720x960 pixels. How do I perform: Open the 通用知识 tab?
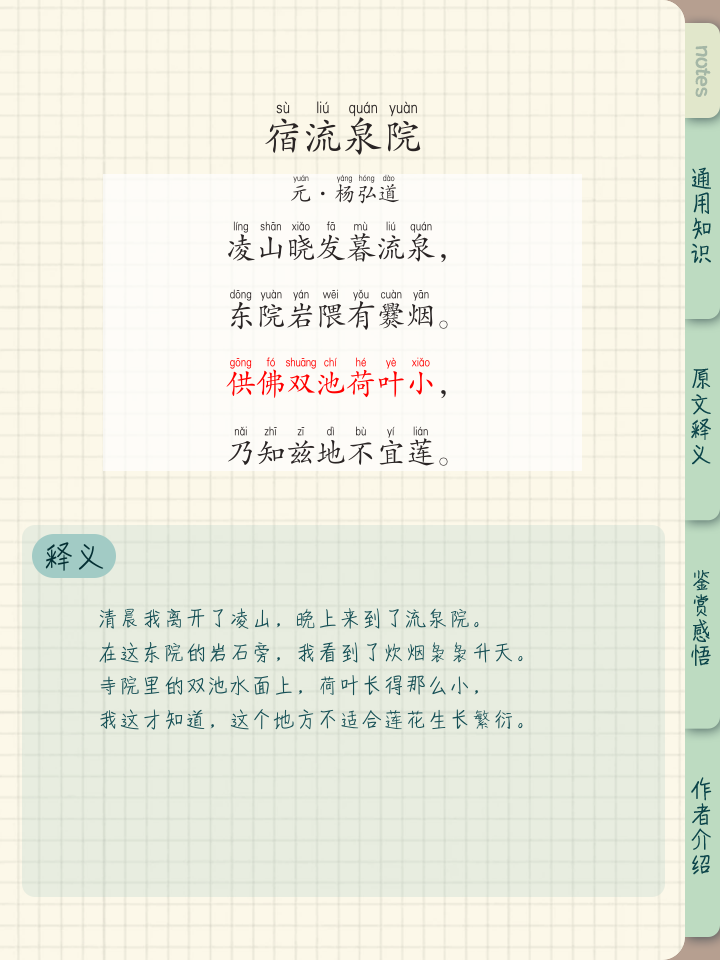click(702, 217)
